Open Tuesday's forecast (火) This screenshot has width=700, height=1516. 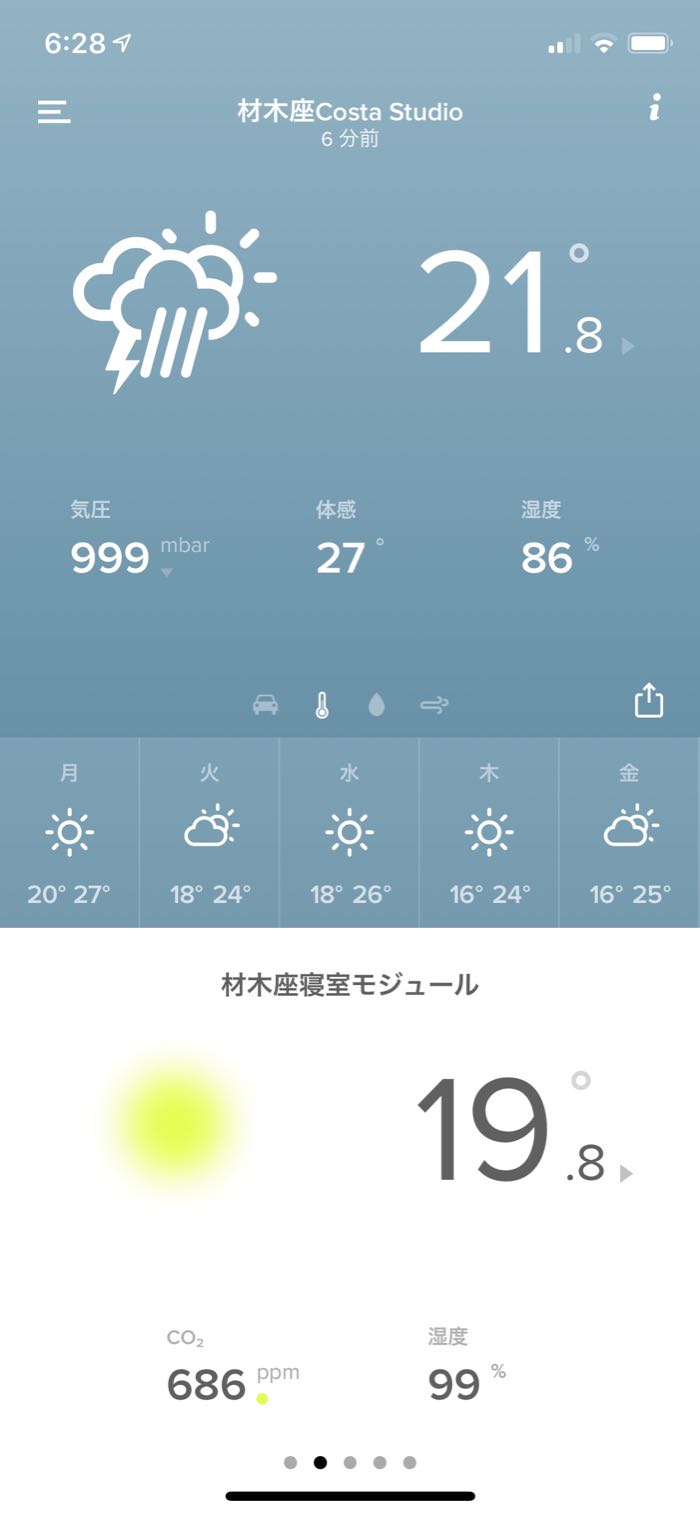pos(210,832)
